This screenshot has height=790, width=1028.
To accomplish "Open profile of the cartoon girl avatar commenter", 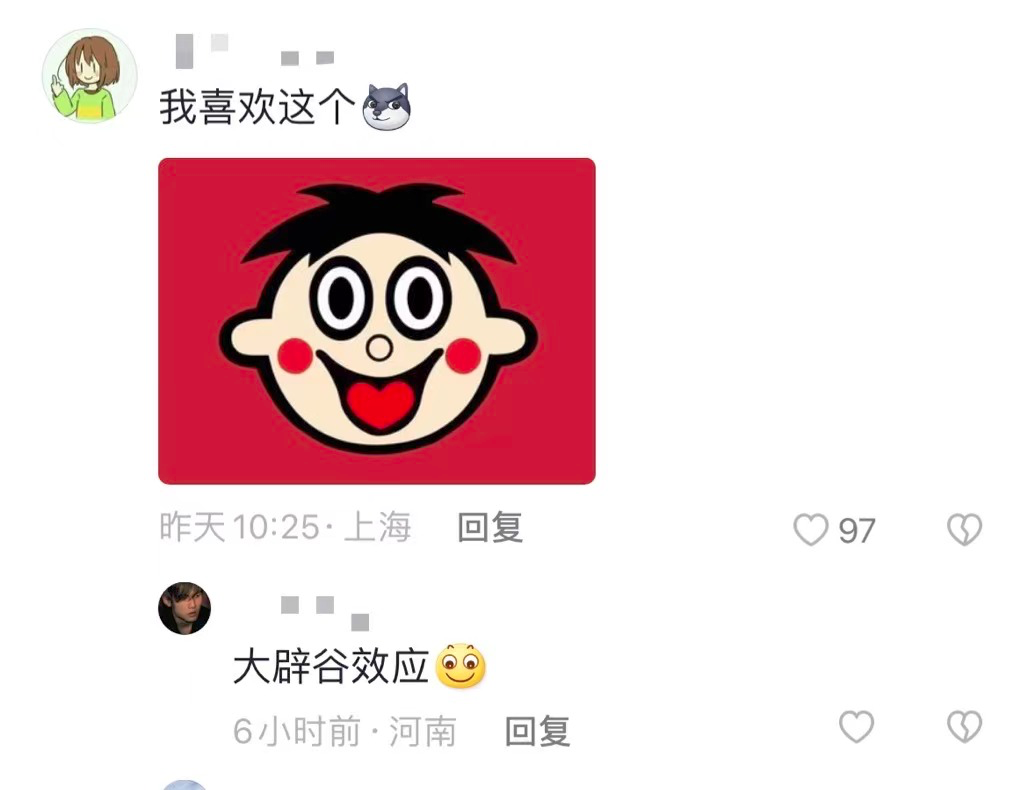I will (x=89, y=76).
